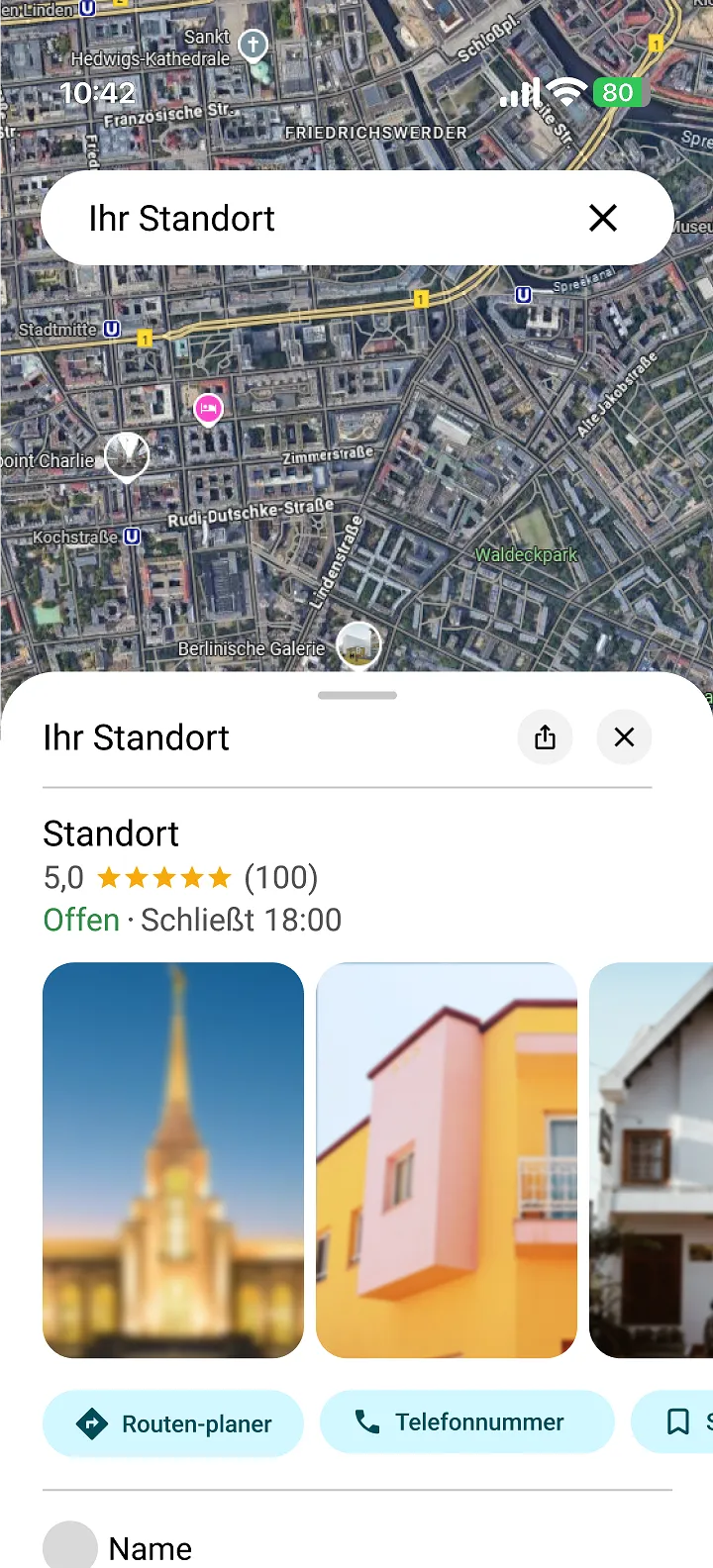This screenshot has width=713, height=1568.
Task: Open the Sankt Hedwigs-Kathedrale church marker
Action: [x=253, y=46]
